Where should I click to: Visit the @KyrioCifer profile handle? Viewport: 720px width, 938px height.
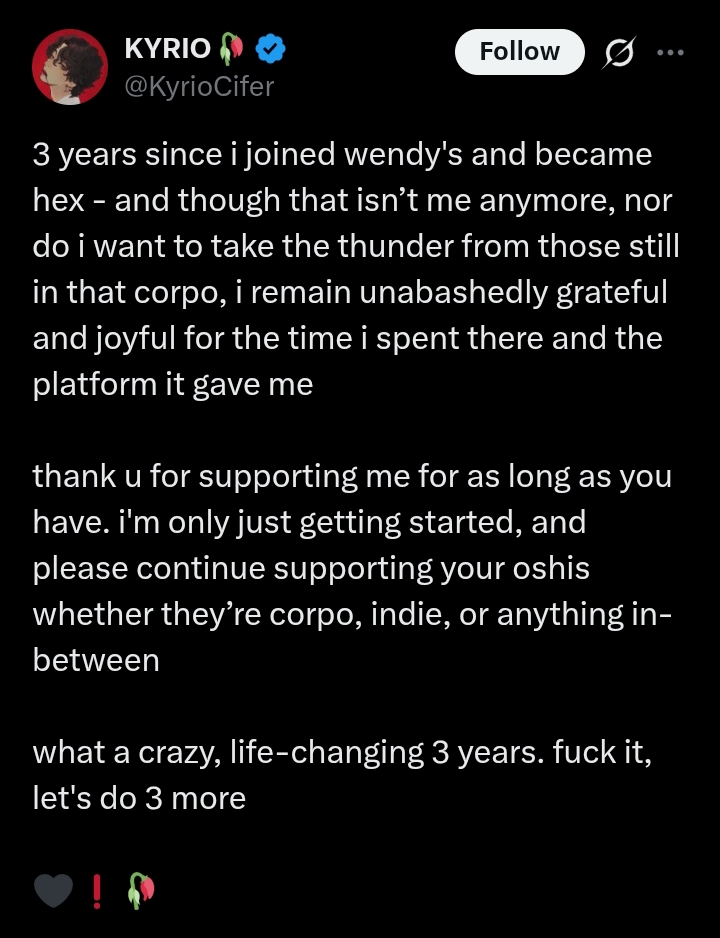pyautogui.click(x=198, y=86)
